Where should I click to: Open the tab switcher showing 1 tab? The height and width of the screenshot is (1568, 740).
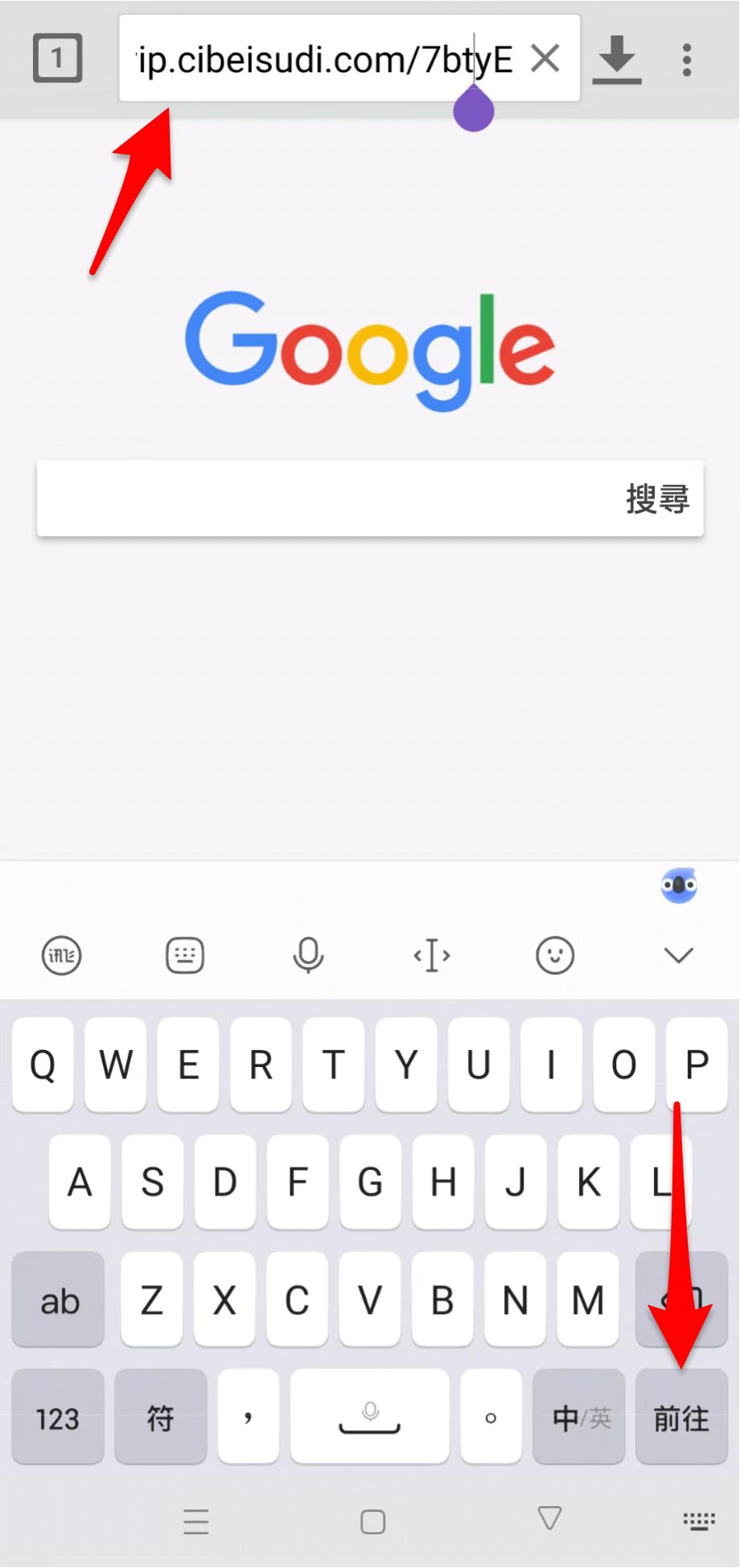[57, 58]
